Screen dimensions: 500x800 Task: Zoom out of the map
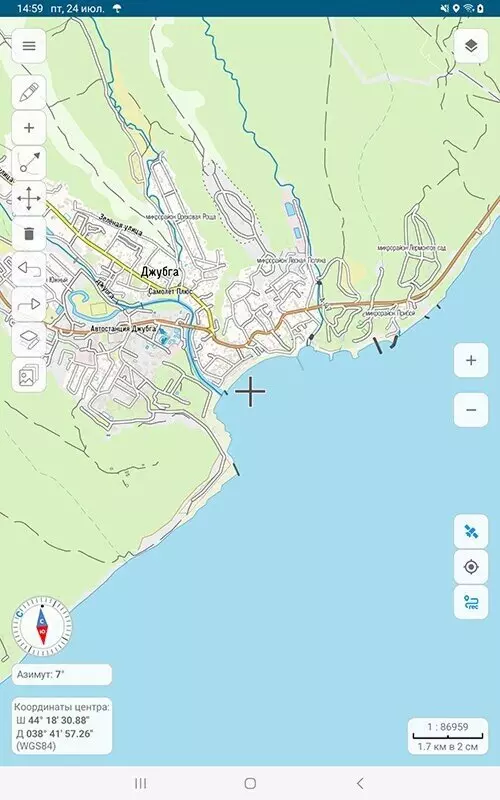[x=471, y=410]
